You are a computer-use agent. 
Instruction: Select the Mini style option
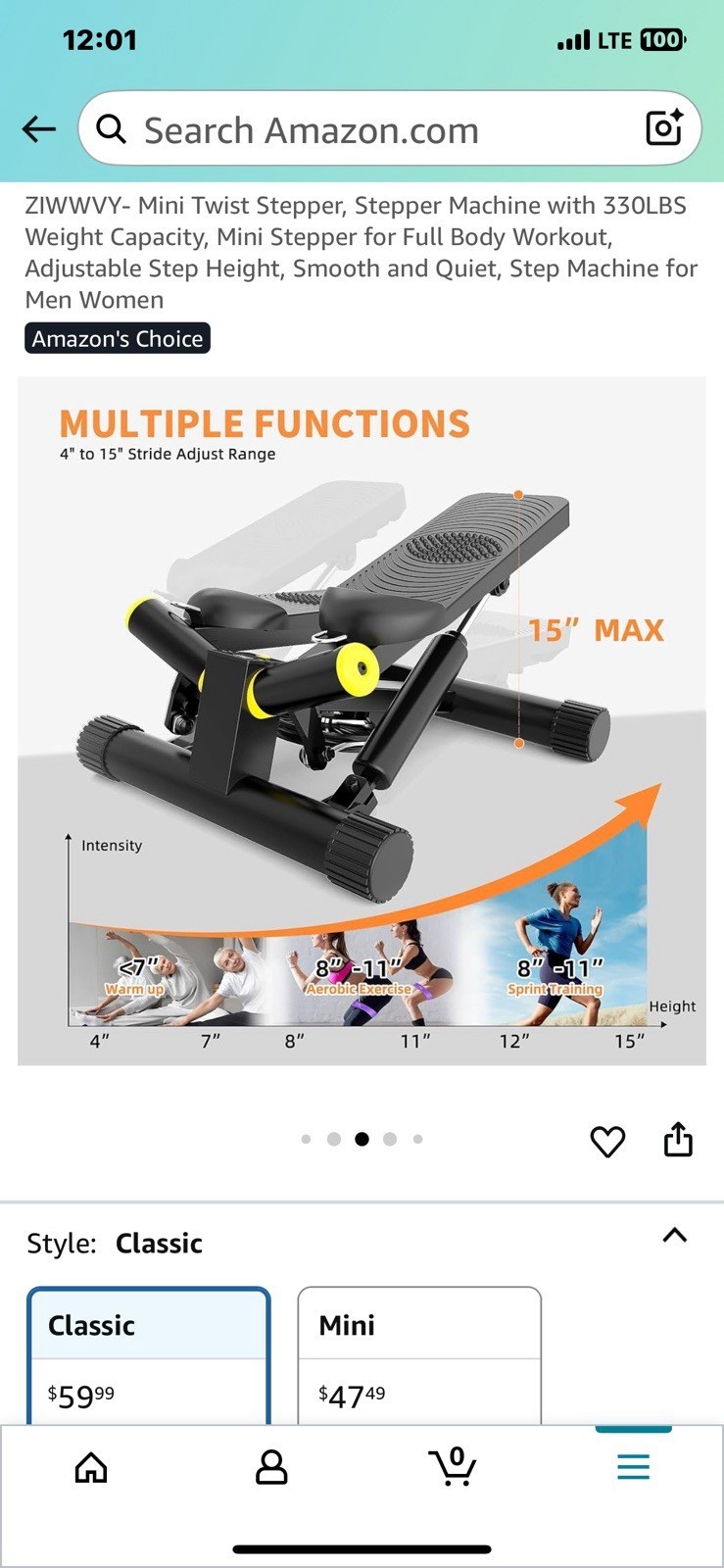(419, 1355)
